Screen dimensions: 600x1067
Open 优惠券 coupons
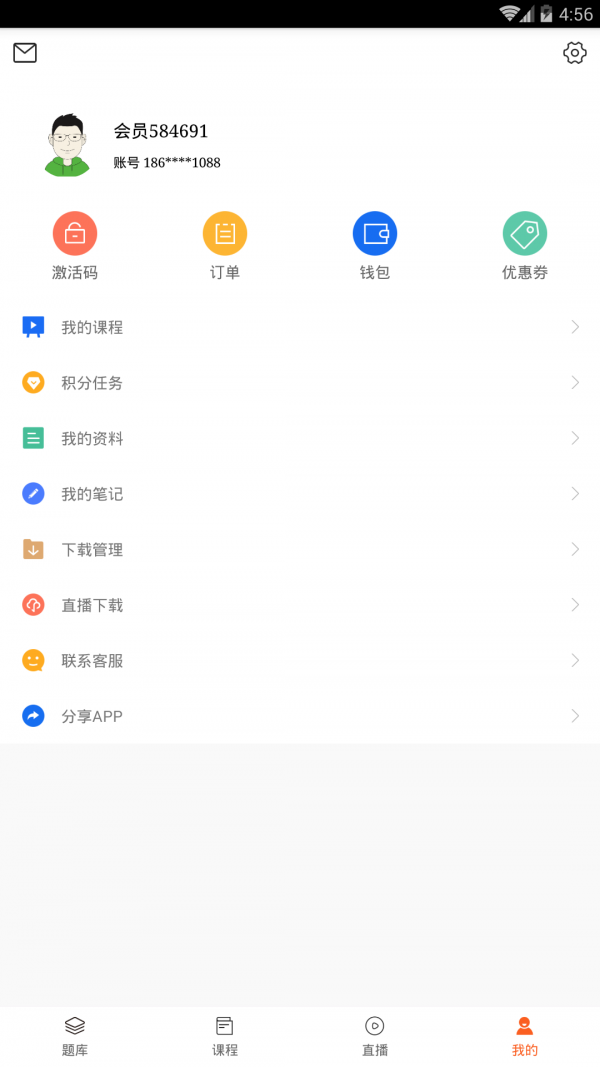[524, 246]
